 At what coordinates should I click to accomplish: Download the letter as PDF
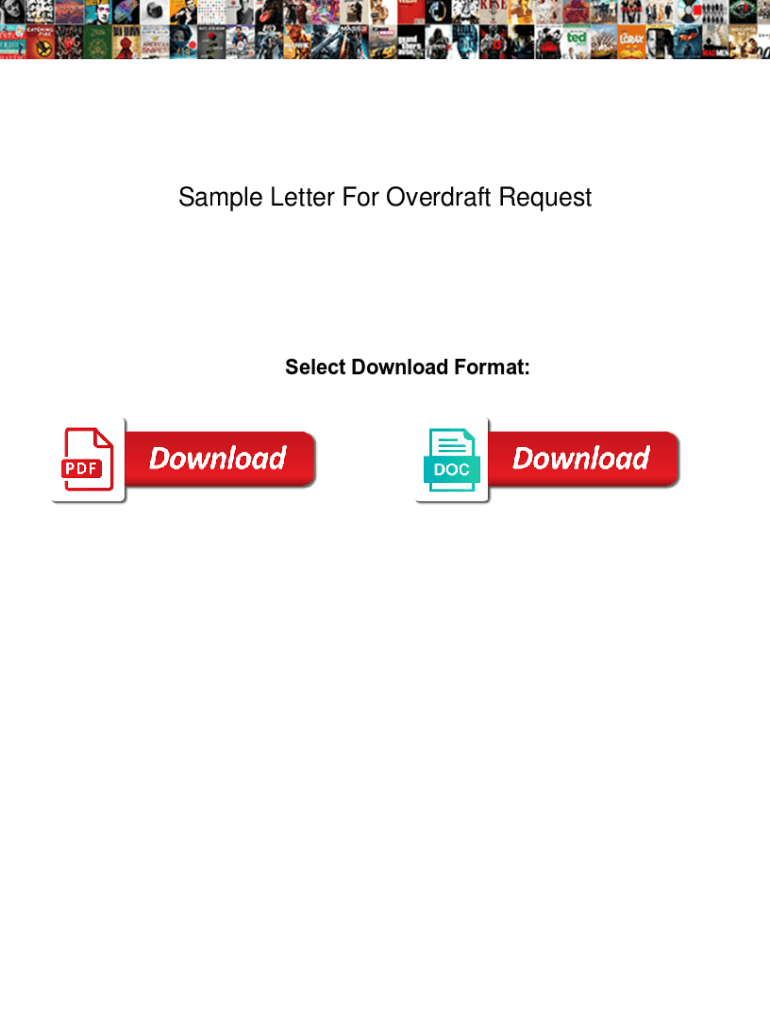[184, 460]
